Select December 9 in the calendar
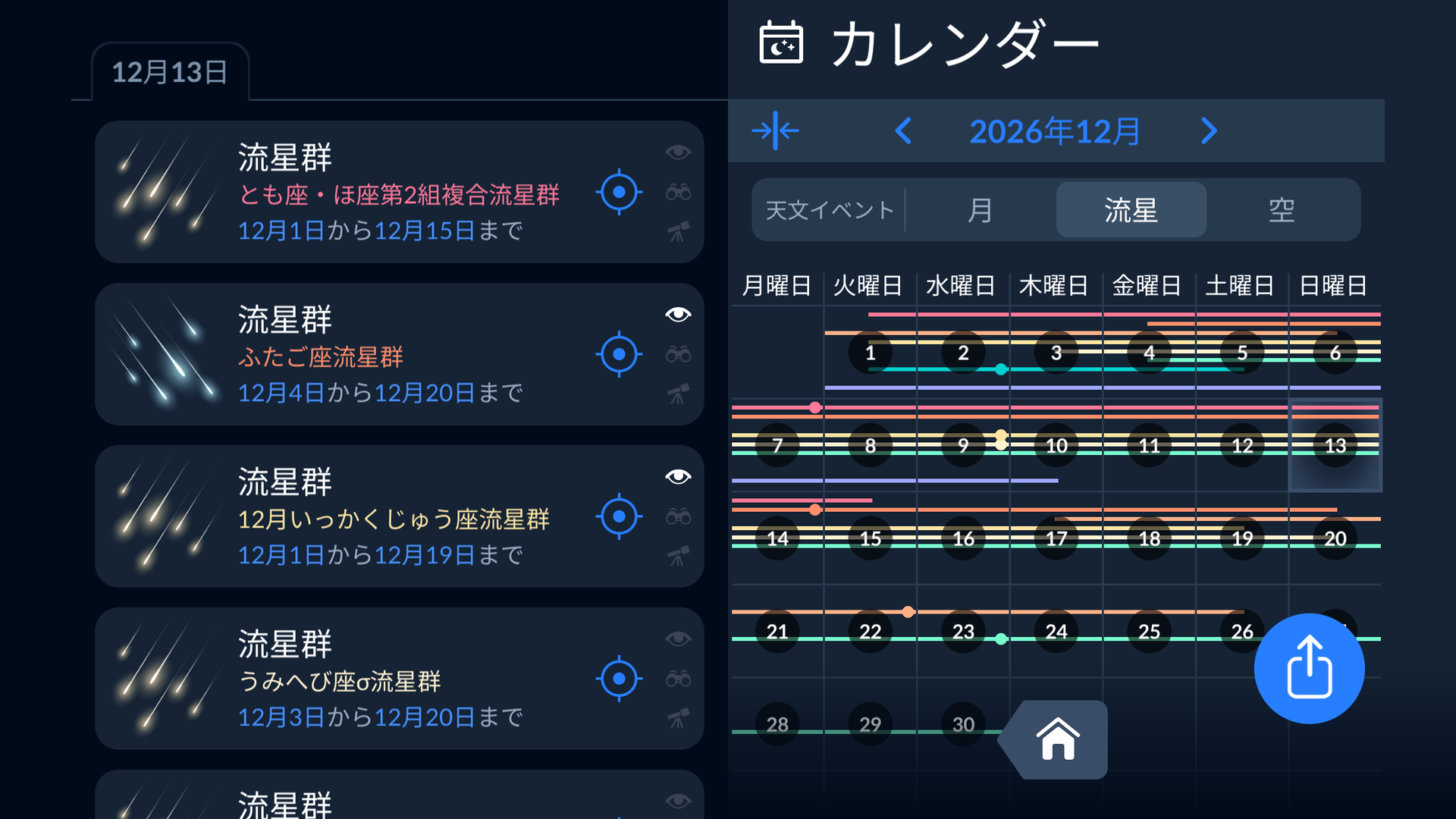 point(963,446)
